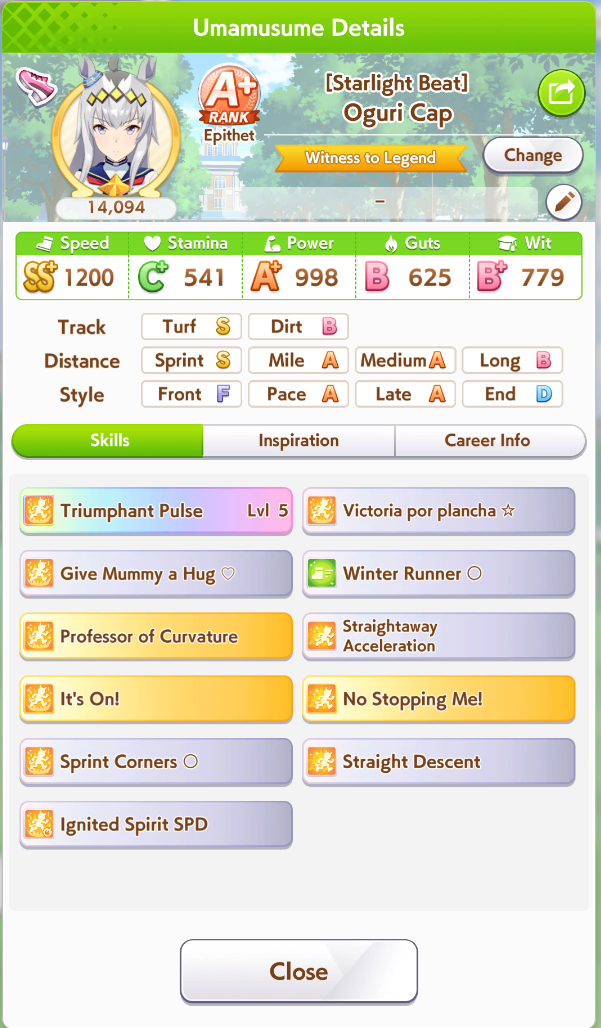This screenshot has height=1028, width=601.
Task: Select the Skills tab
Action: [x=108, y=441]
